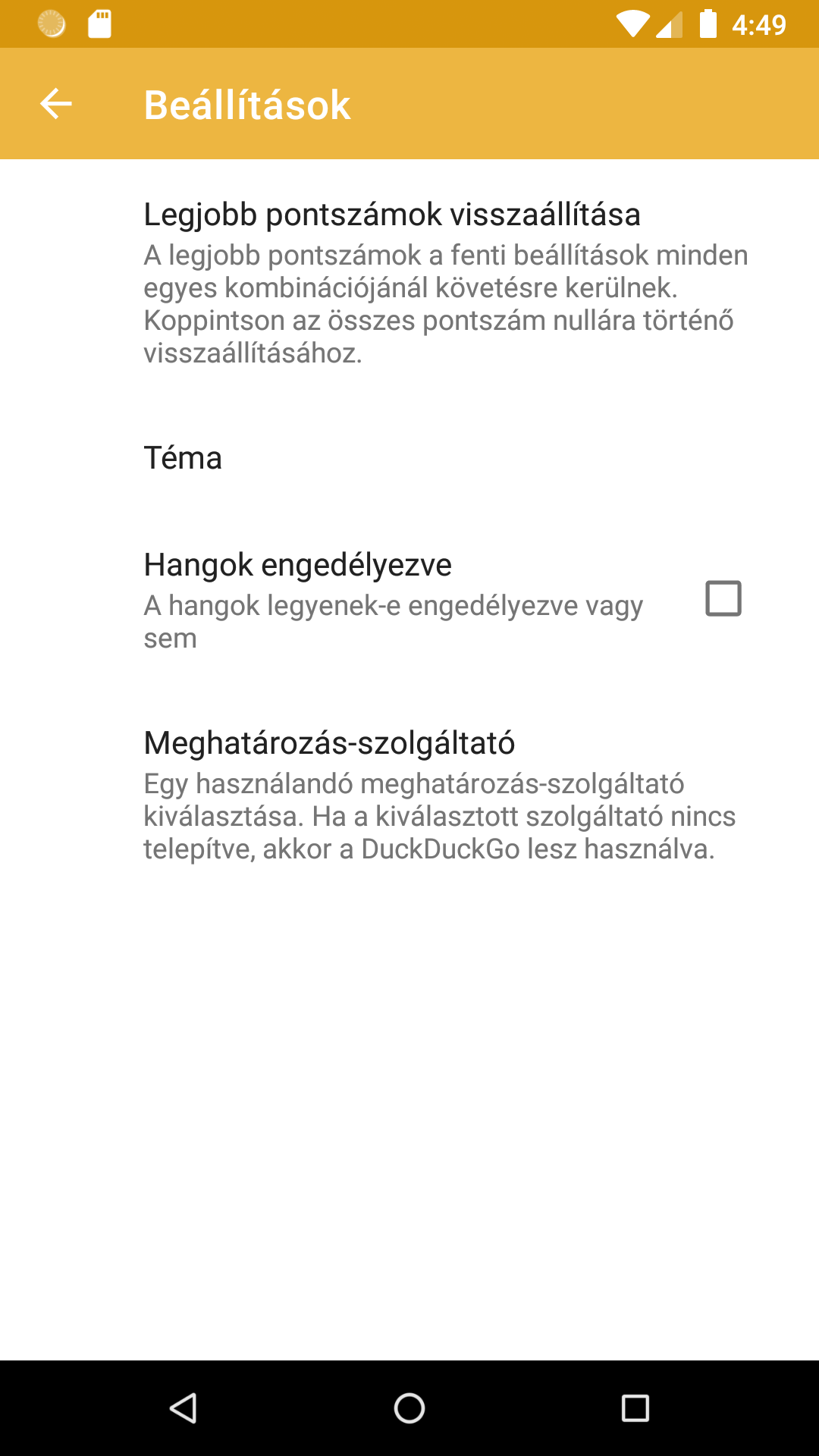Open the recent apps overview

click(635, 1408)
